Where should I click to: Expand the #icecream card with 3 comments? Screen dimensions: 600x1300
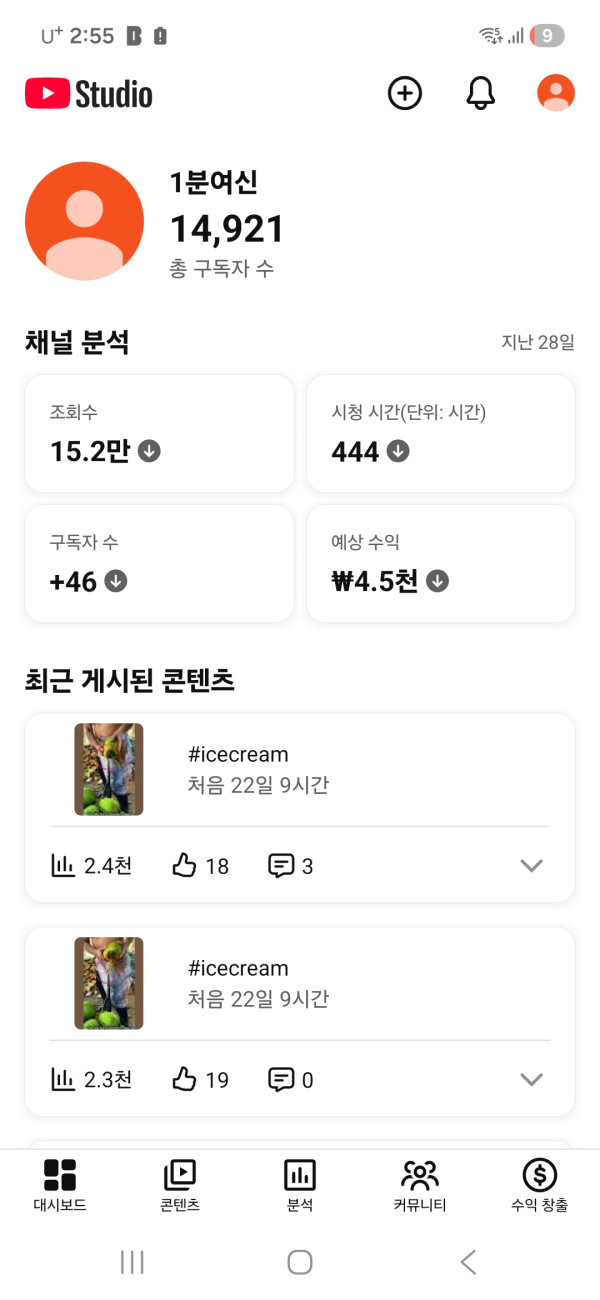tap(532, 866)
